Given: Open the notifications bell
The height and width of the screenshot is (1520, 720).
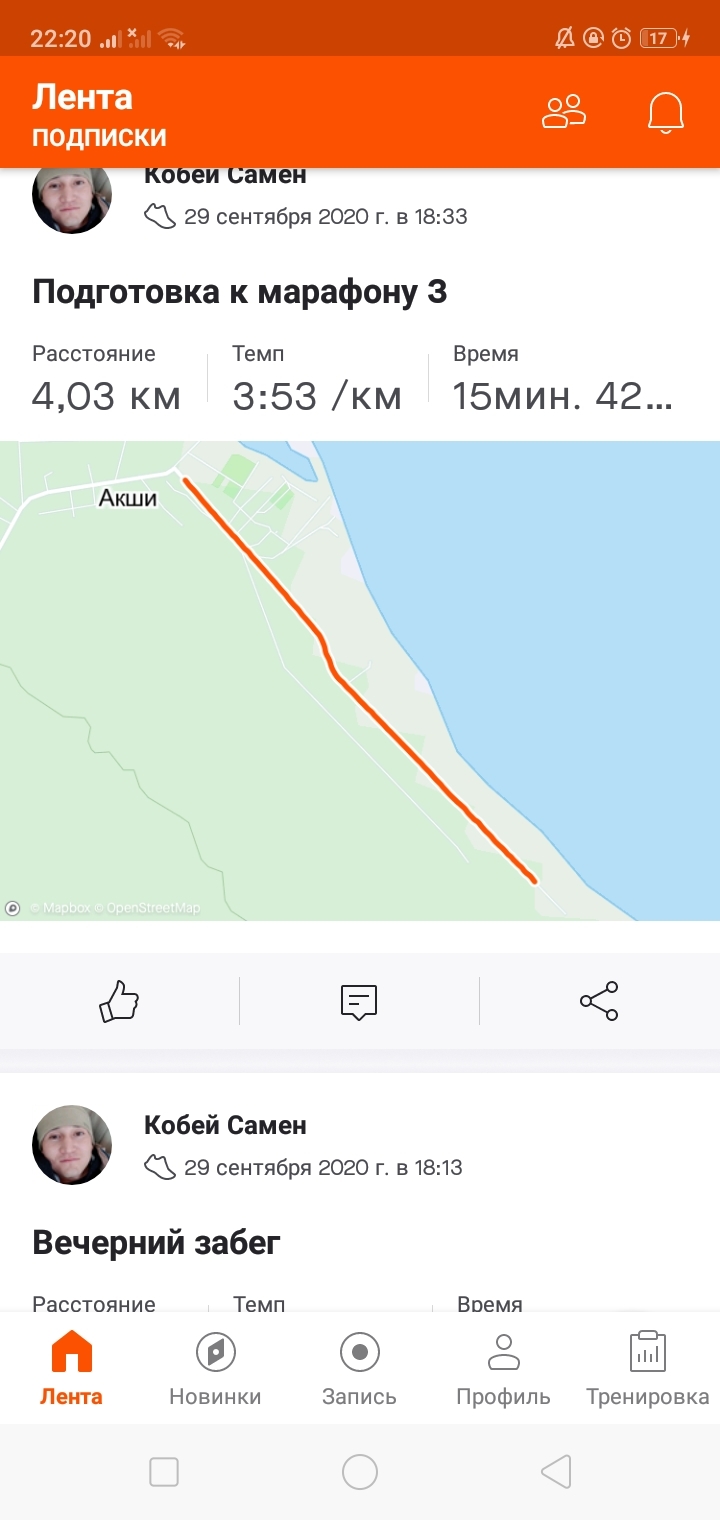Looking at the screenshot, I should pyautogui.click(x=665, y=112).
